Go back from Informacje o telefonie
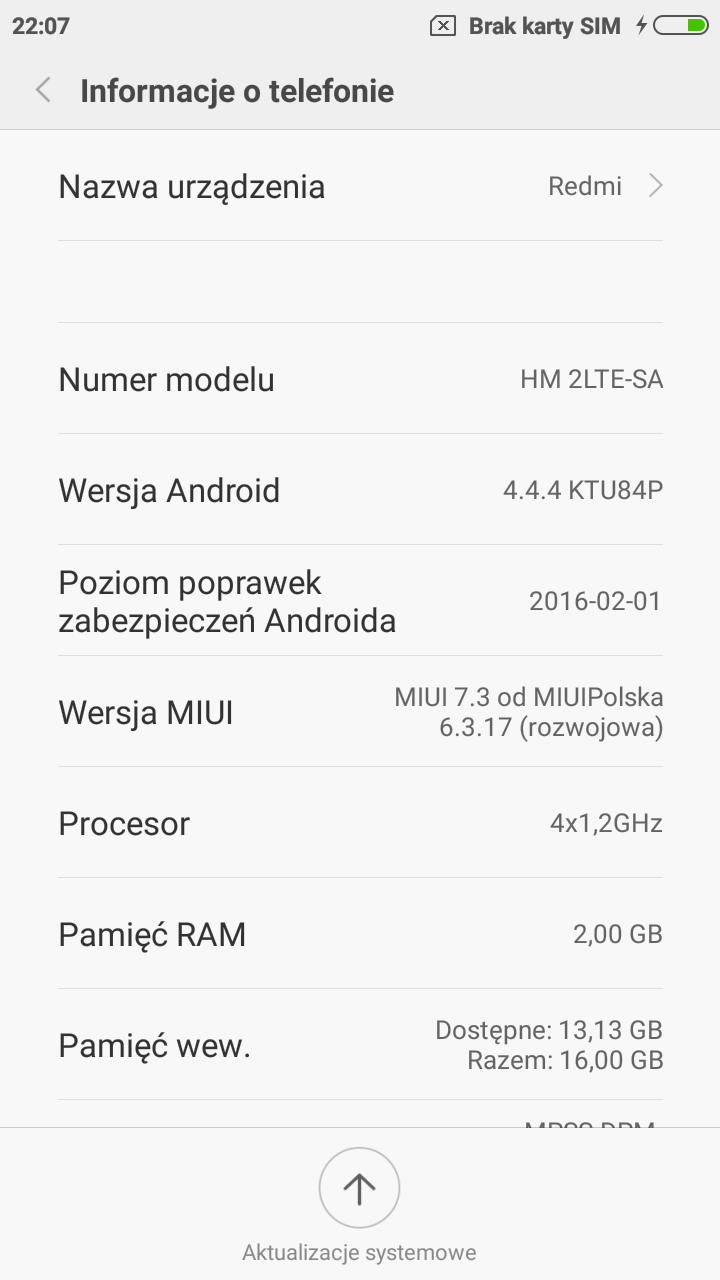The image size is (720, 1280). pyautogui.click(x=43, y=91)
